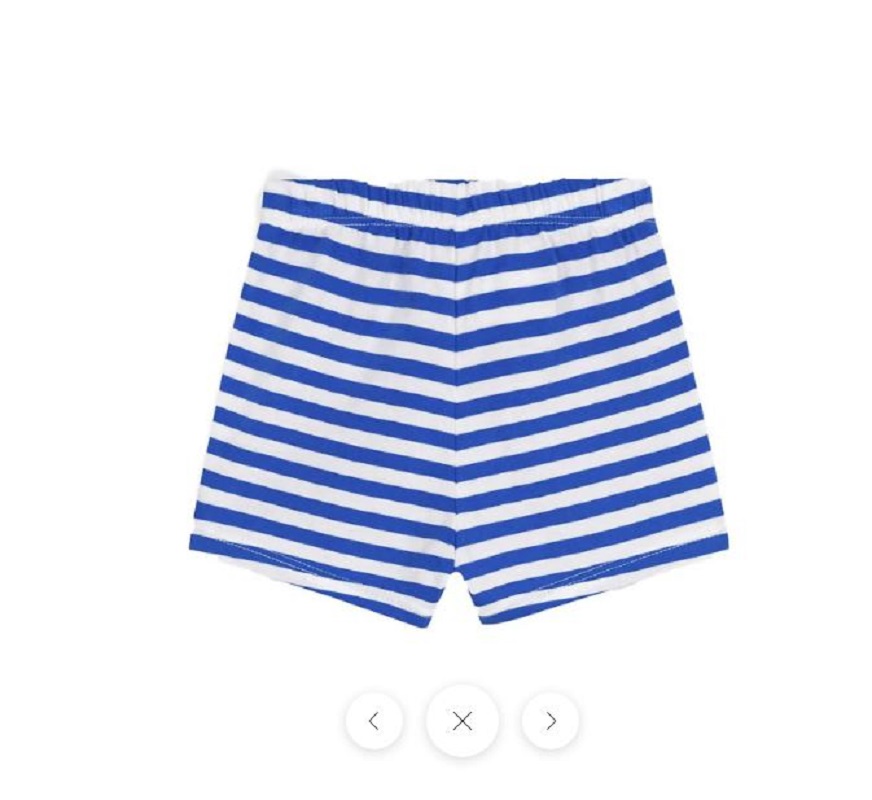The image size is (872, 800).
Task: Go to the previous product image
Action: 374,720
